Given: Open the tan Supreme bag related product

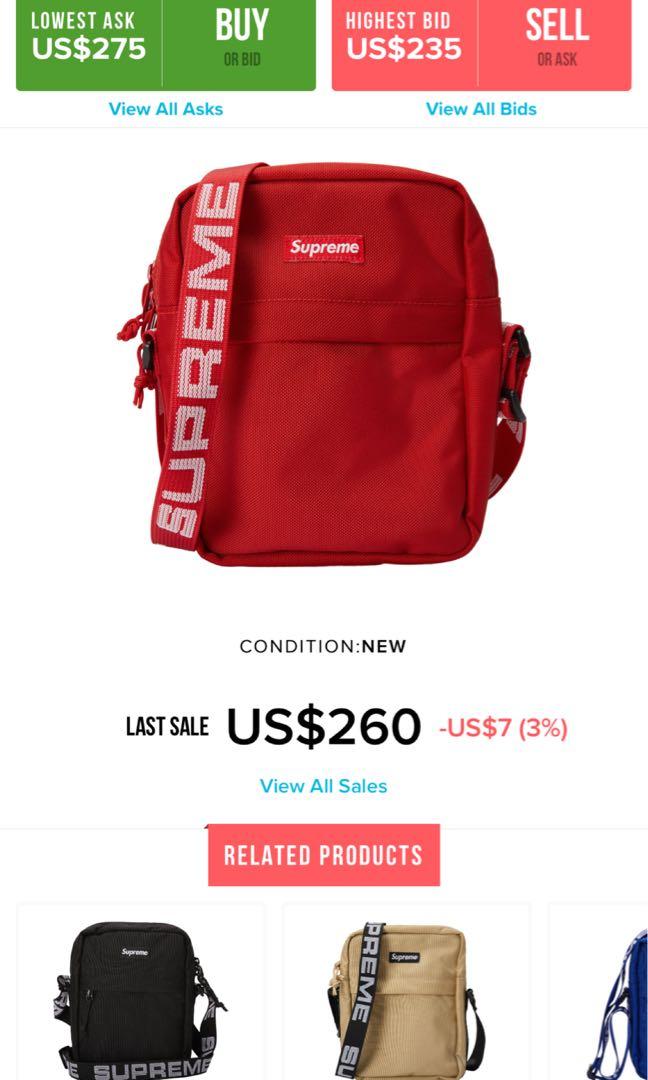Looking at the screenshot, I should [x=405, y=995].
